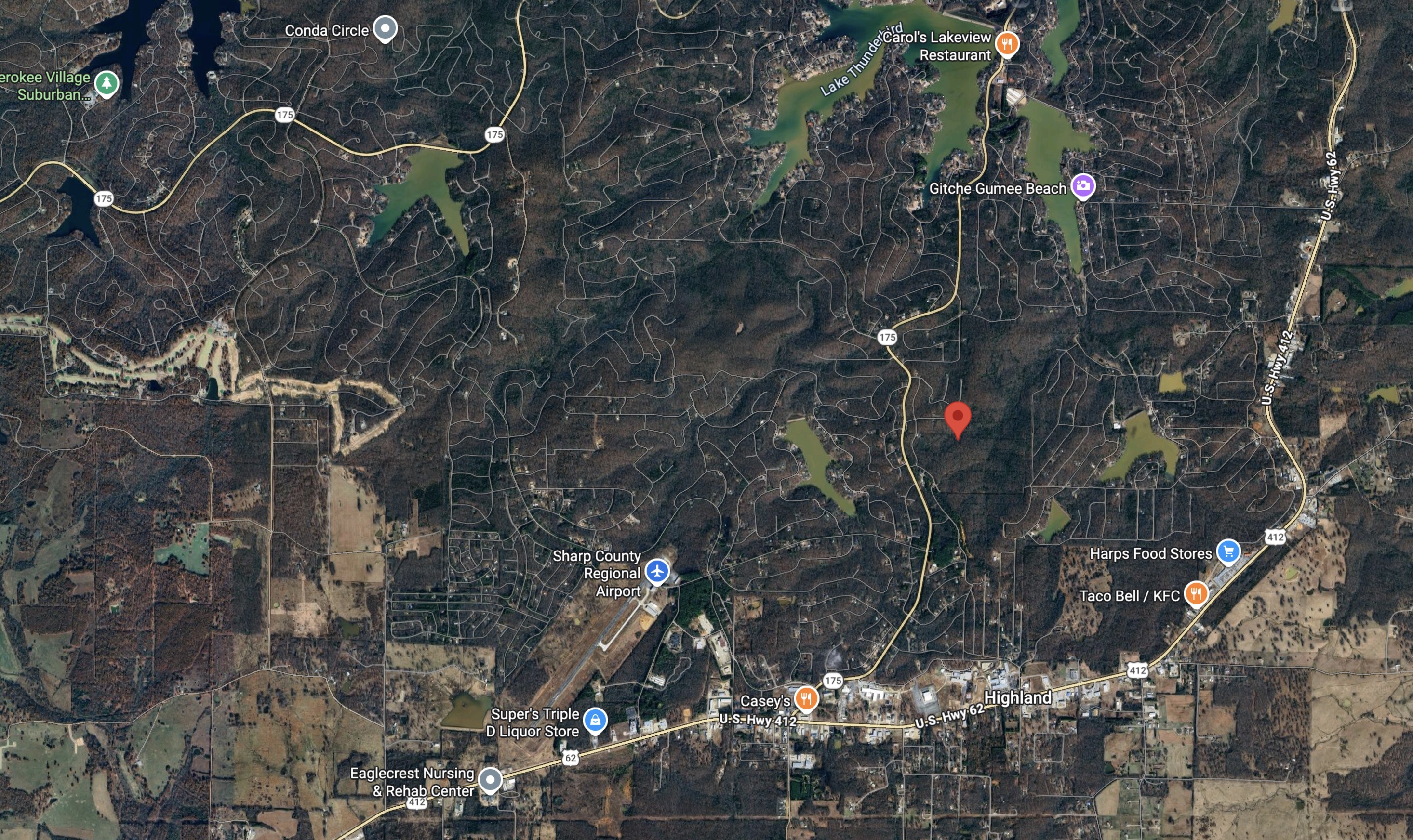Viewport: 1413px width, 840px height.
Task: Tap the Cherokee Village Suburban park marker
Action: coord(107,84)
